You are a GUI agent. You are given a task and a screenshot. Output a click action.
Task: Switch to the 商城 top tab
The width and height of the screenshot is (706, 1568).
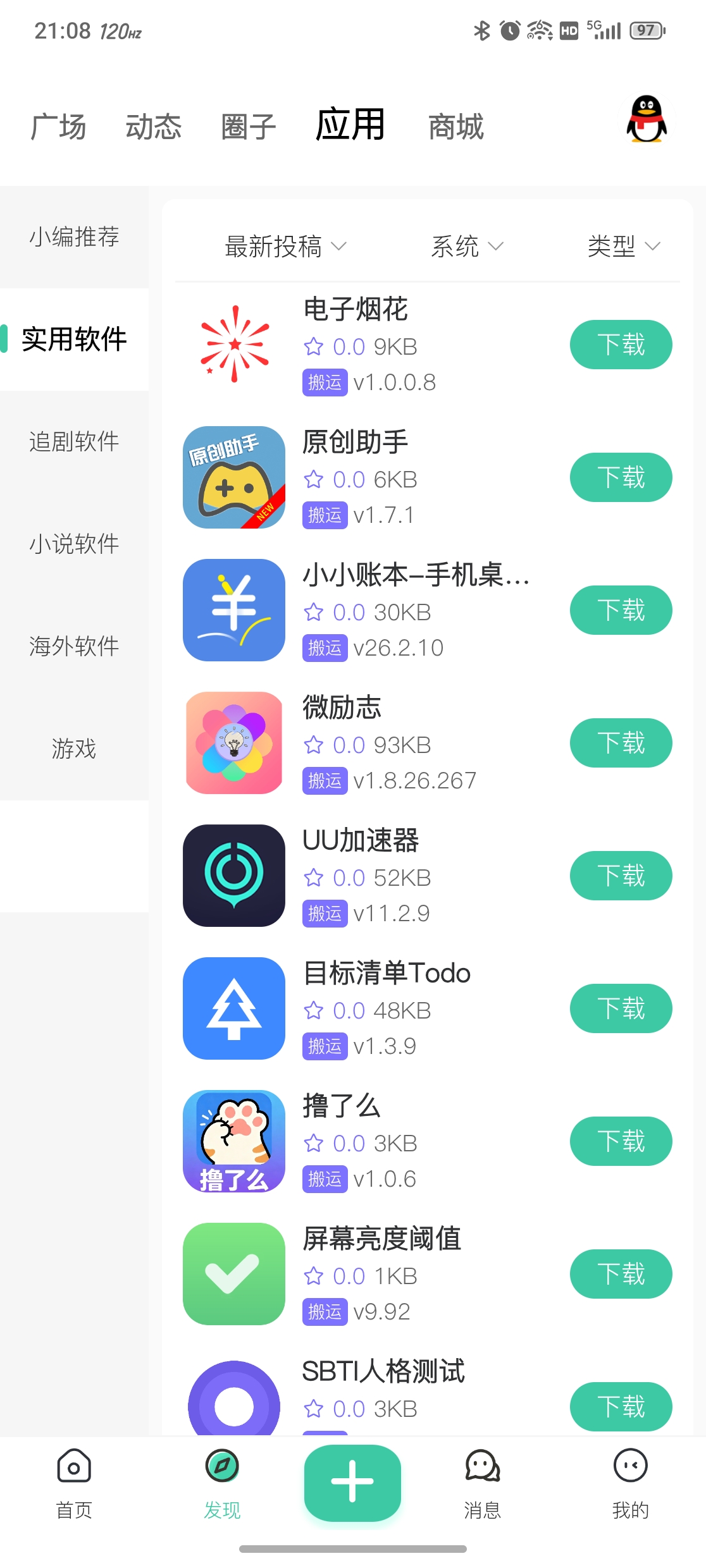pyautogui.click(x=455, y=126)
